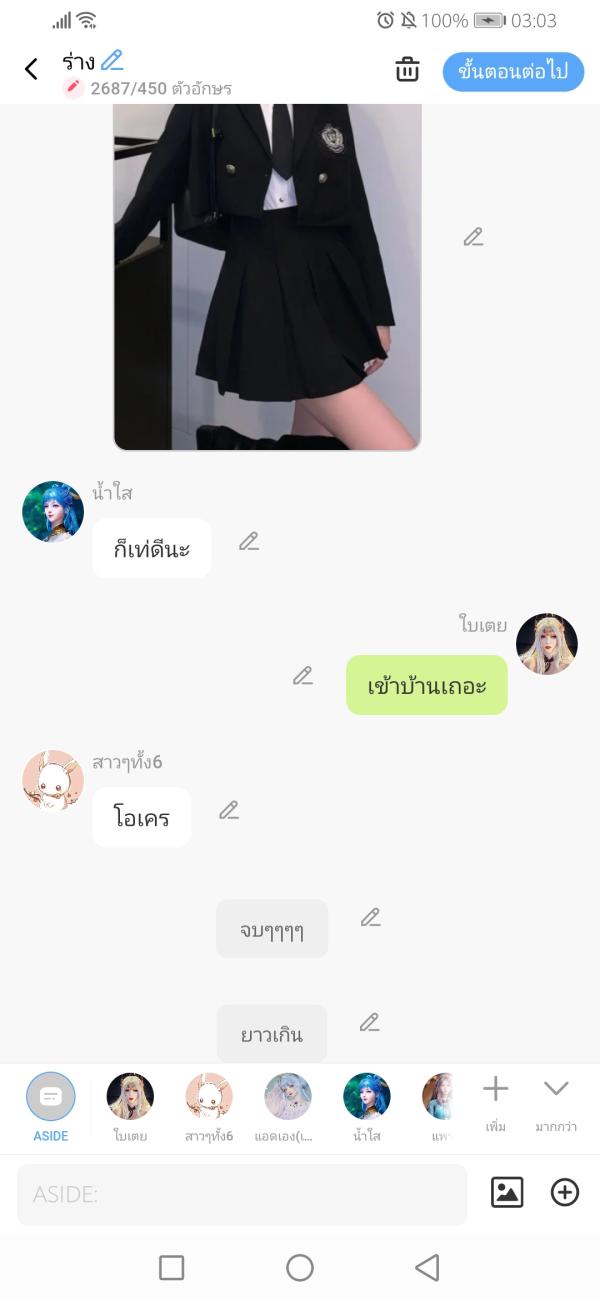Choose character น้ำใส in the speaker bar
The width and height of the screenshot is (600, 1300).
coord(366,1106)
